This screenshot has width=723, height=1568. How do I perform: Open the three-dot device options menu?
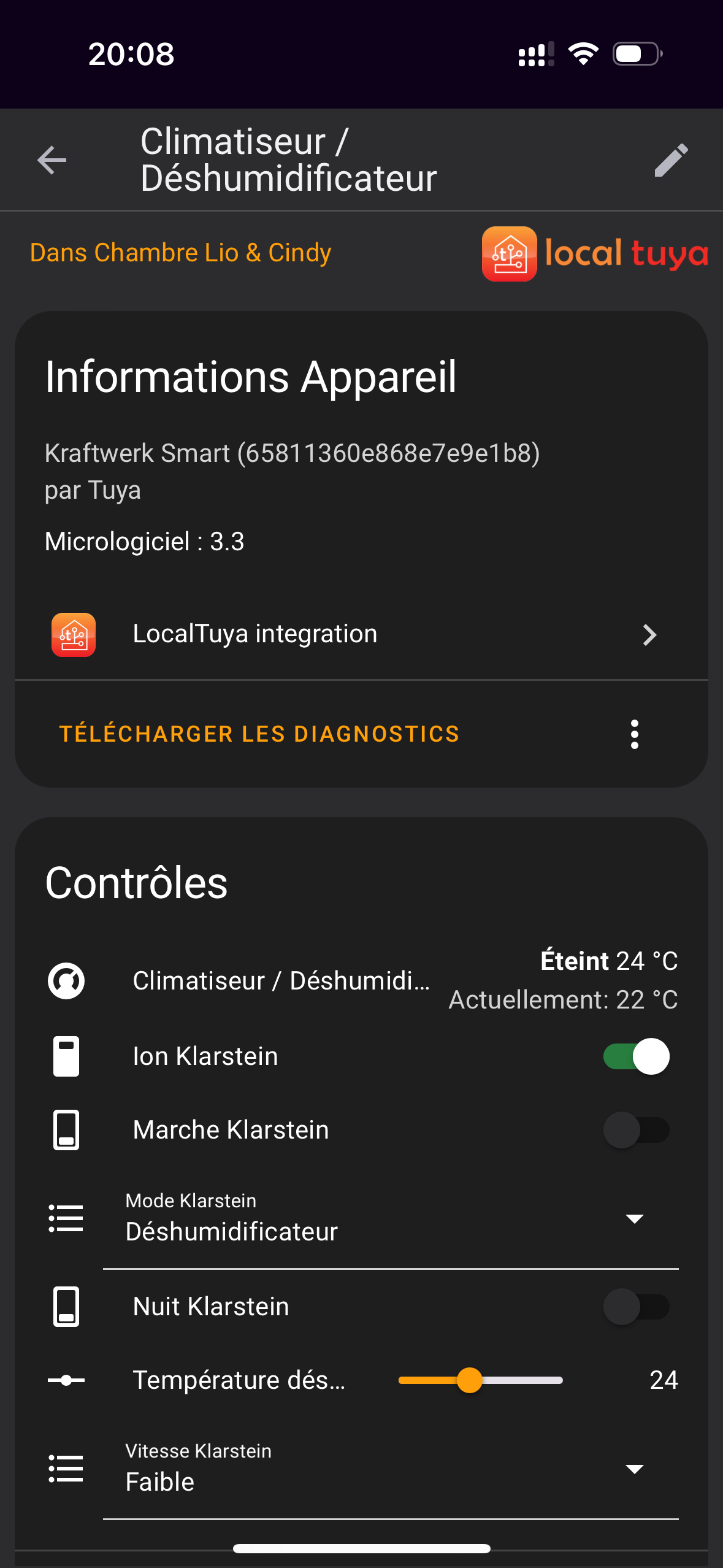(x=635, y=734)
